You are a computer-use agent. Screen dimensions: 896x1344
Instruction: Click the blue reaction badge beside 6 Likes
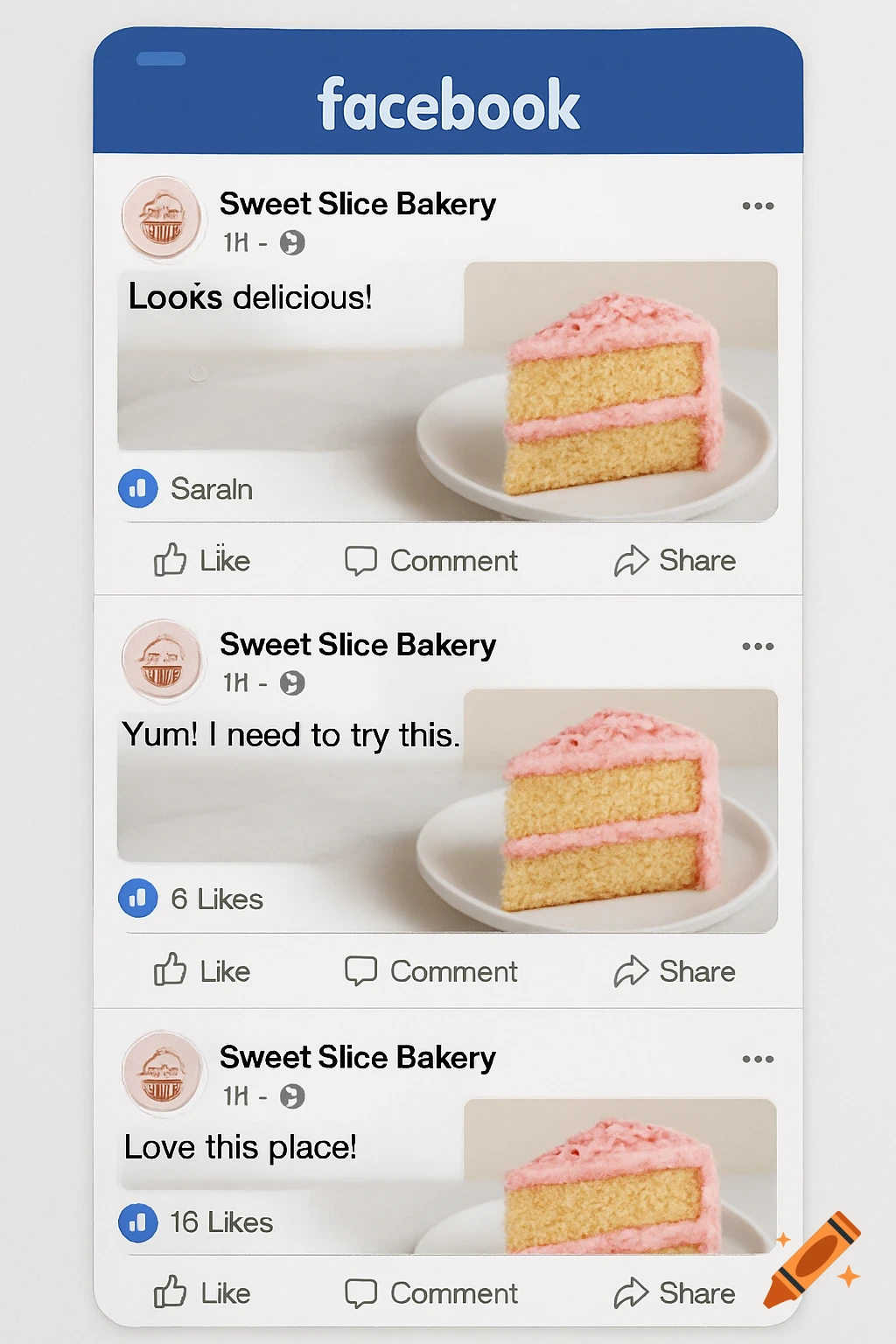(136, 898)
